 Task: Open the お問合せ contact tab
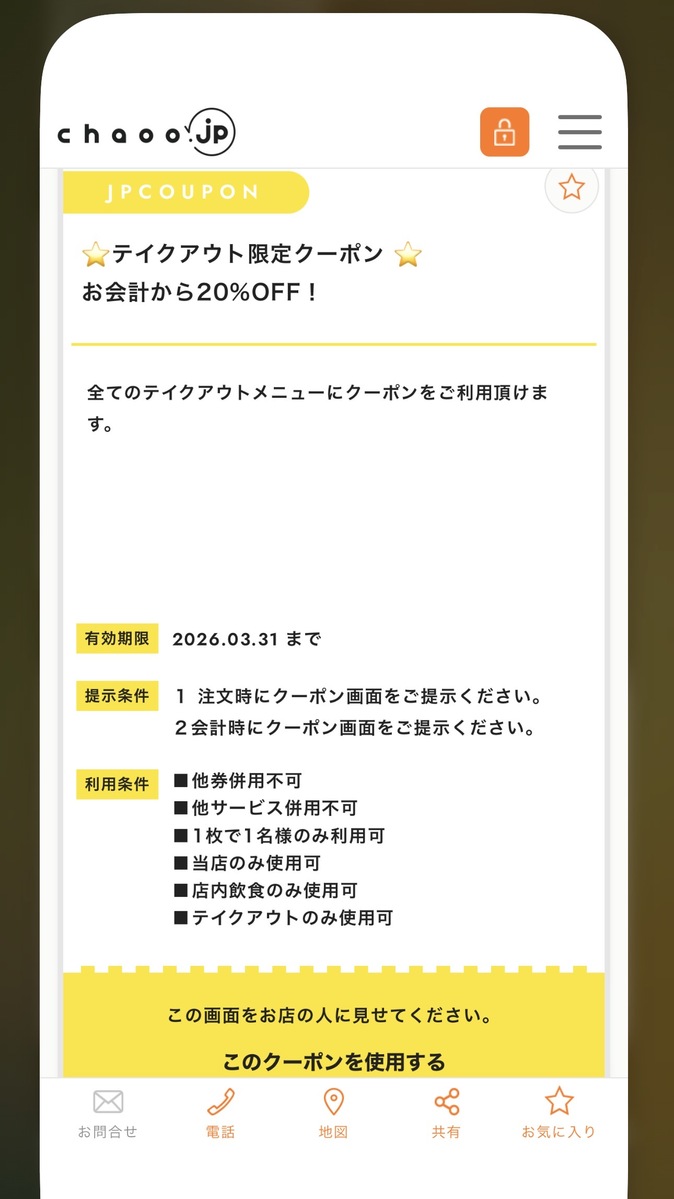pos(107,1114)
